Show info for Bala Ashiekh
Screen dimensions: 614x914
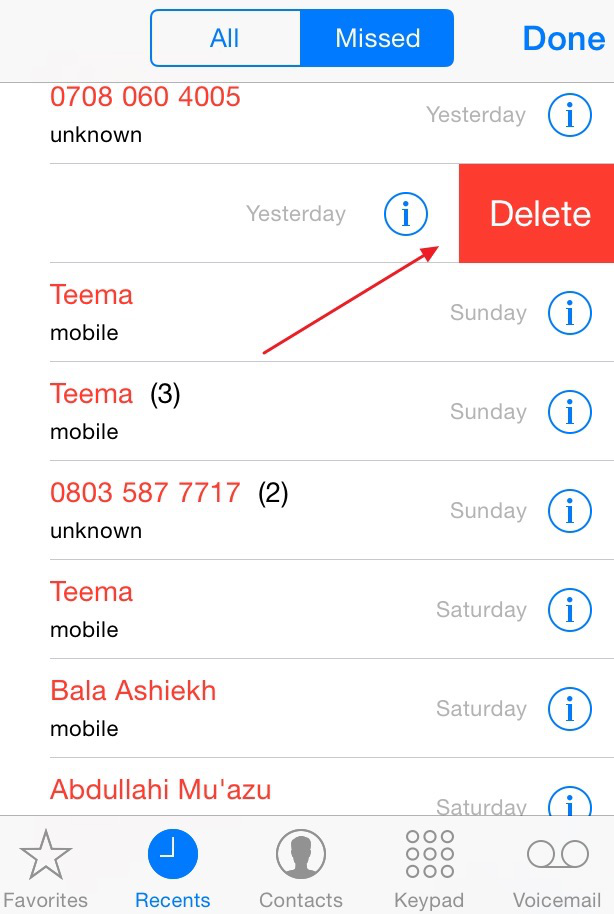click(570, 709)
